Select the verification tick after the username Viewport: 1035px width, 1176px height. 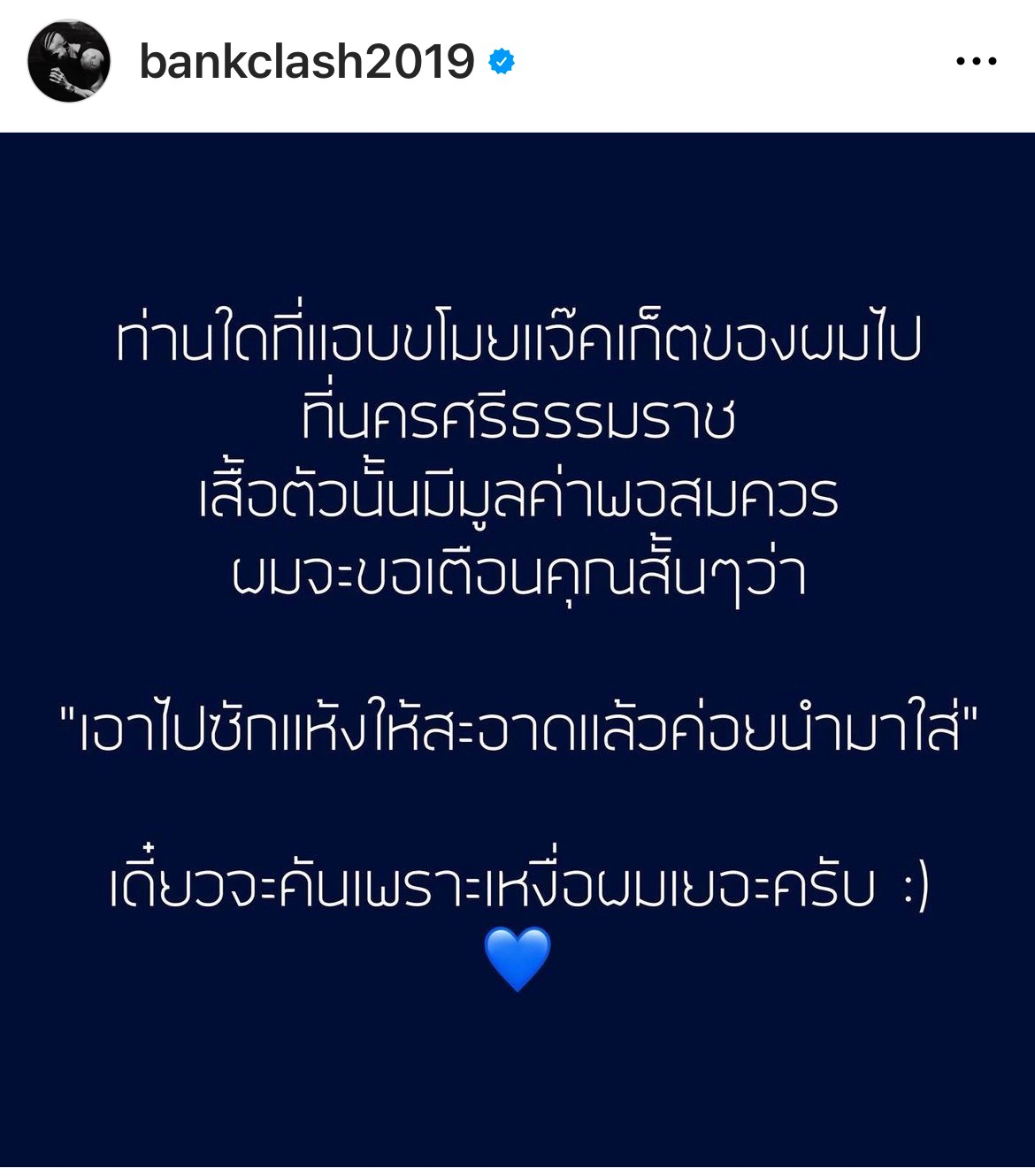502,60
